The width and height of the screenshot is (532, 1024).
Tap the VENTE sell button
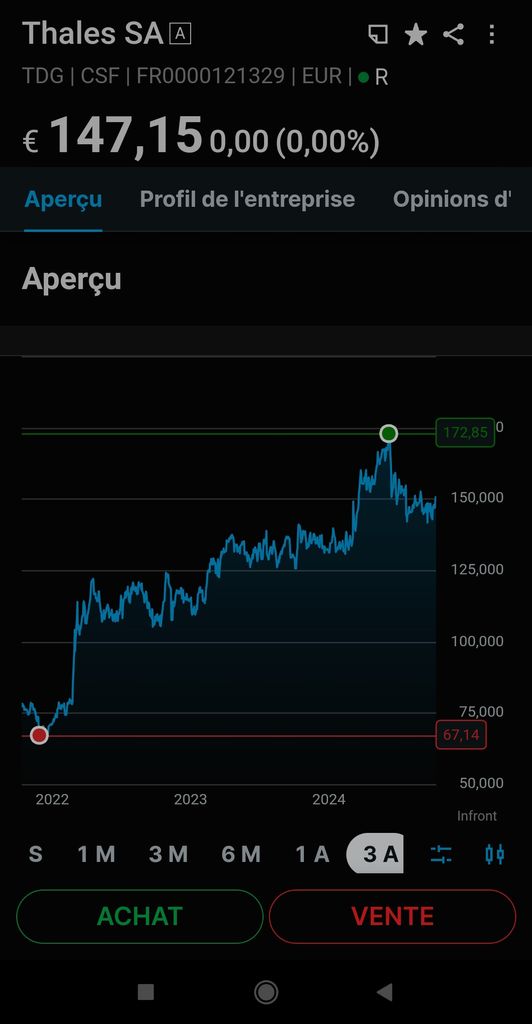tap(392, 916)
